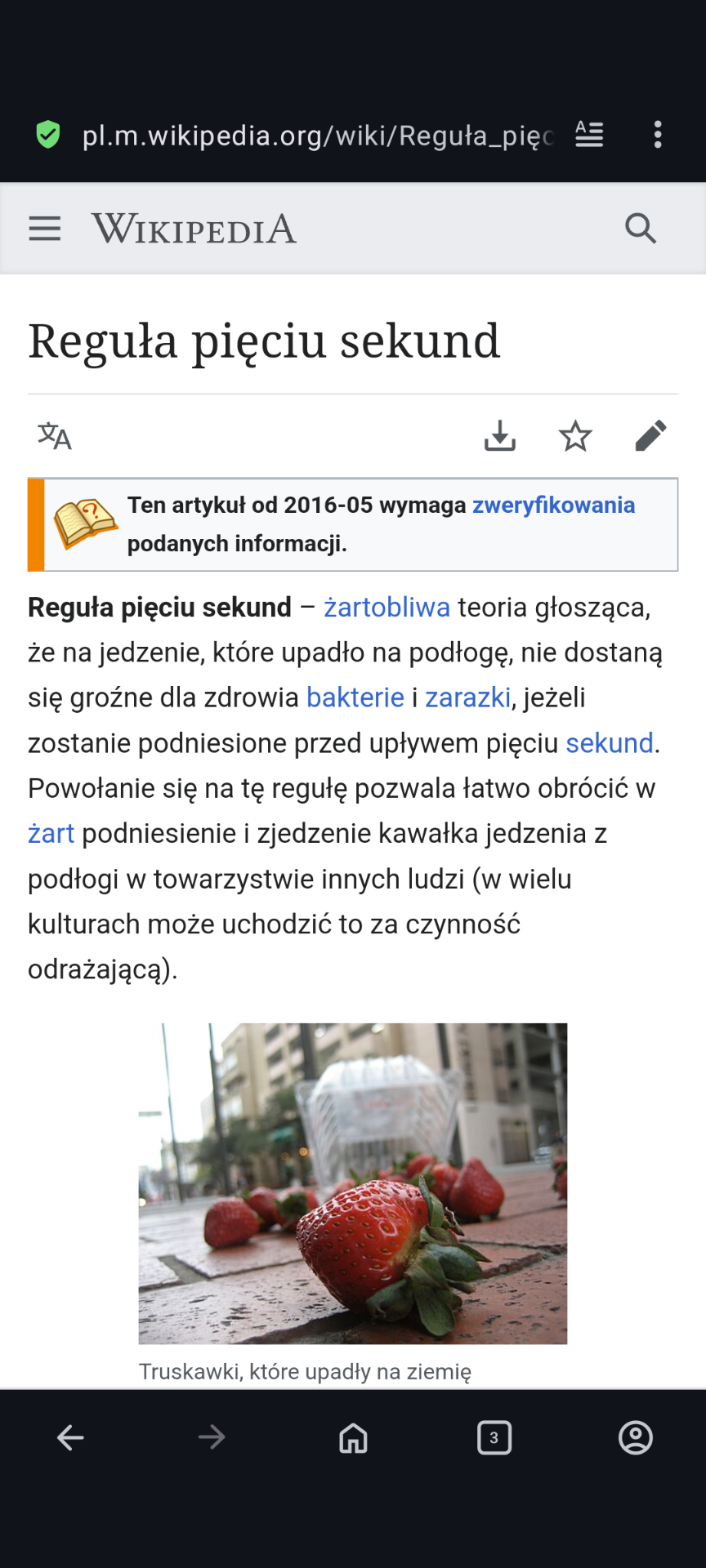
Task: Open the browser overflow menu
Action: coord(658,135)
